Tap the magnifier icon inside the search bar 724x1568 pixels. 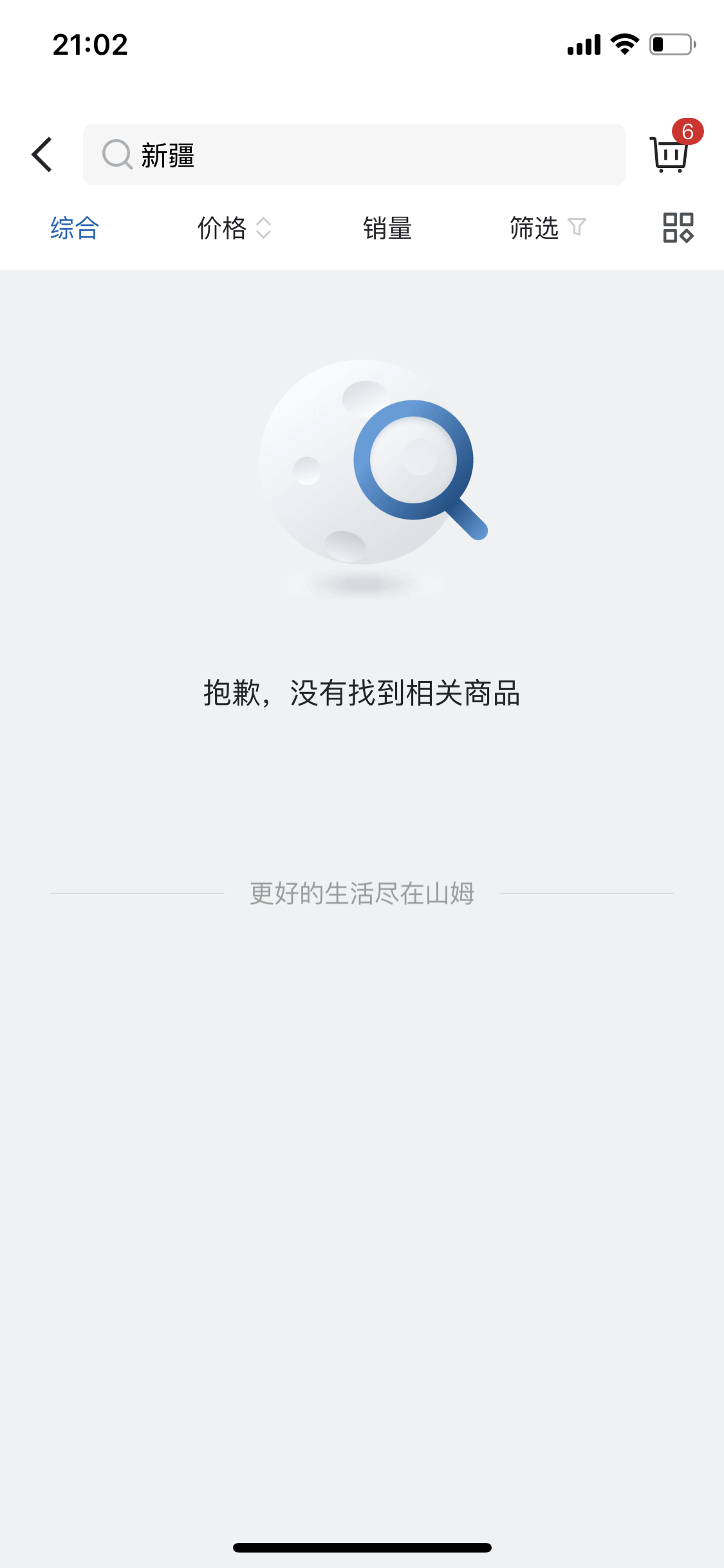(117, 154)
